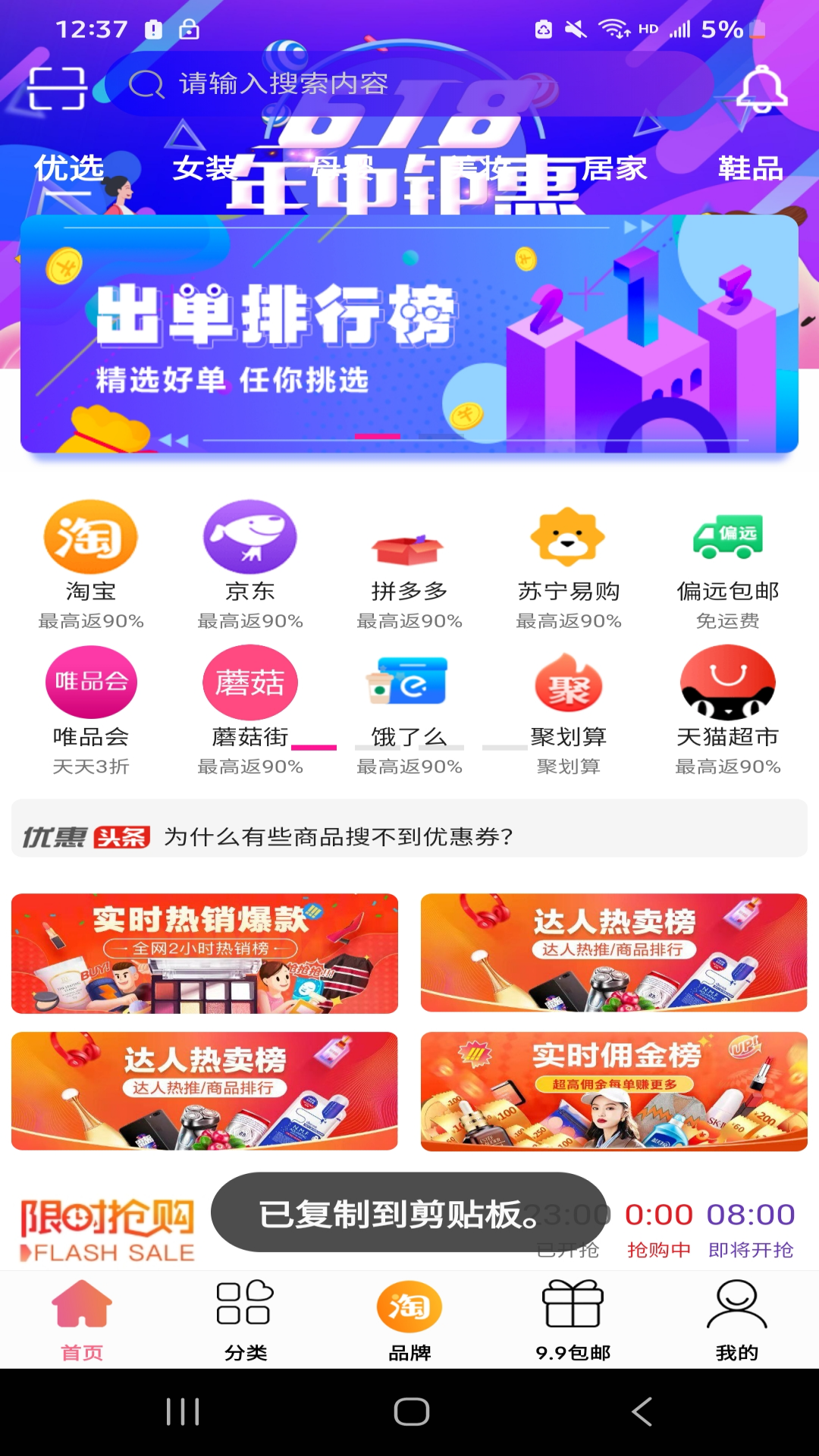Go to the 9.9包邮 tab
Image resolution: width=819 pixels, height=1456 pixels.
coord(573,1319)
